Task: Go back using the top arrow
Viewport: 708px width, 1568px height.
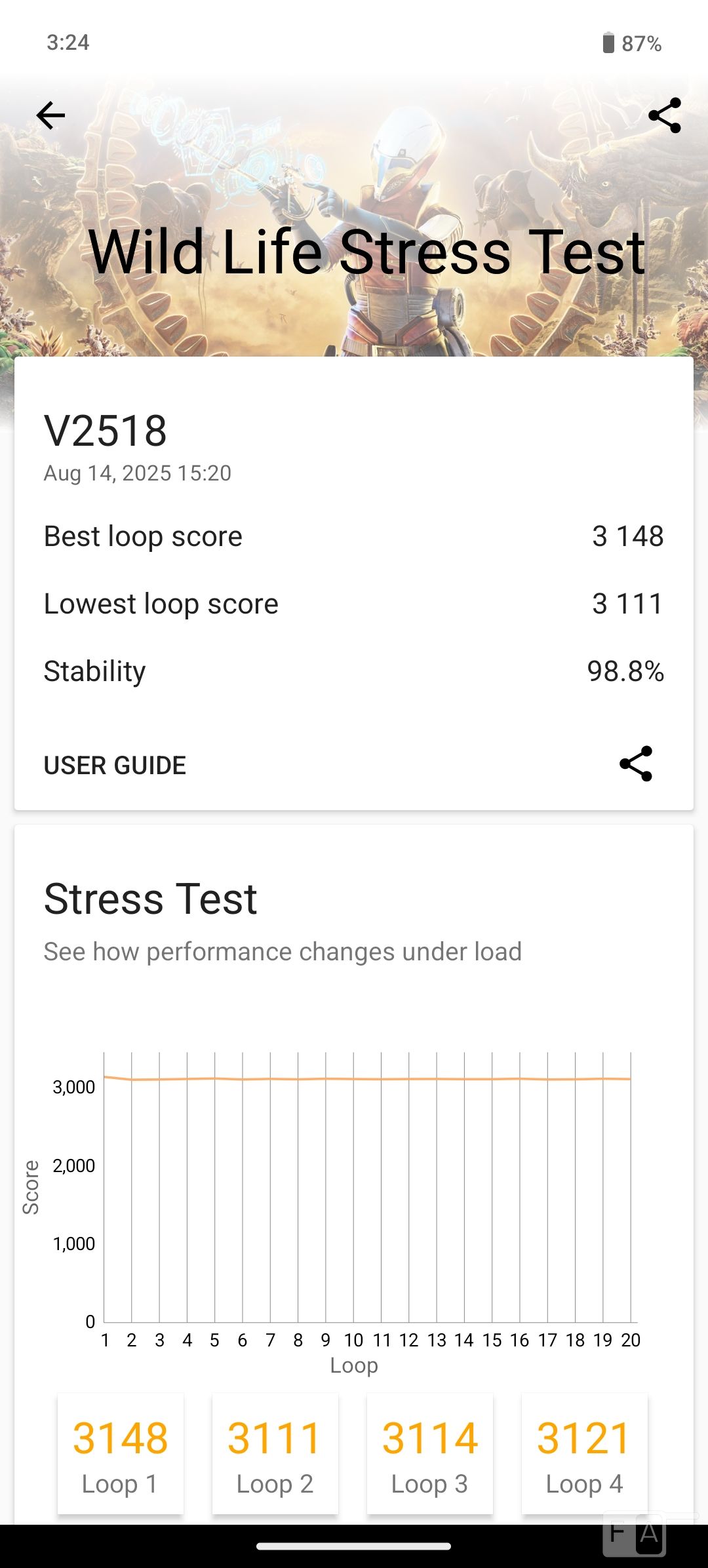Action: pos(50,116)
